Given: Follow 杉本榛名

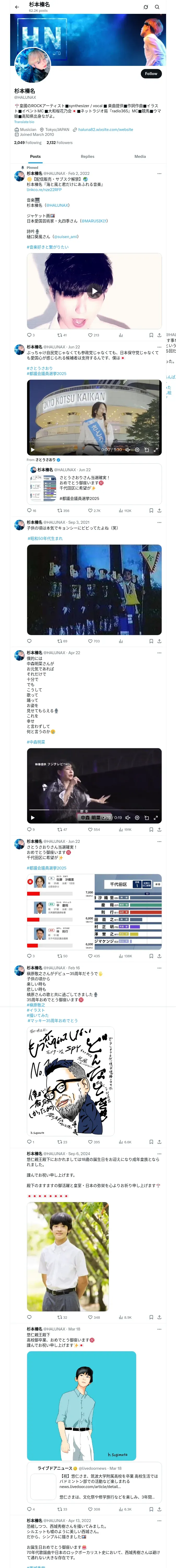Looking at the screenshot, I should (x=150, y=74).
